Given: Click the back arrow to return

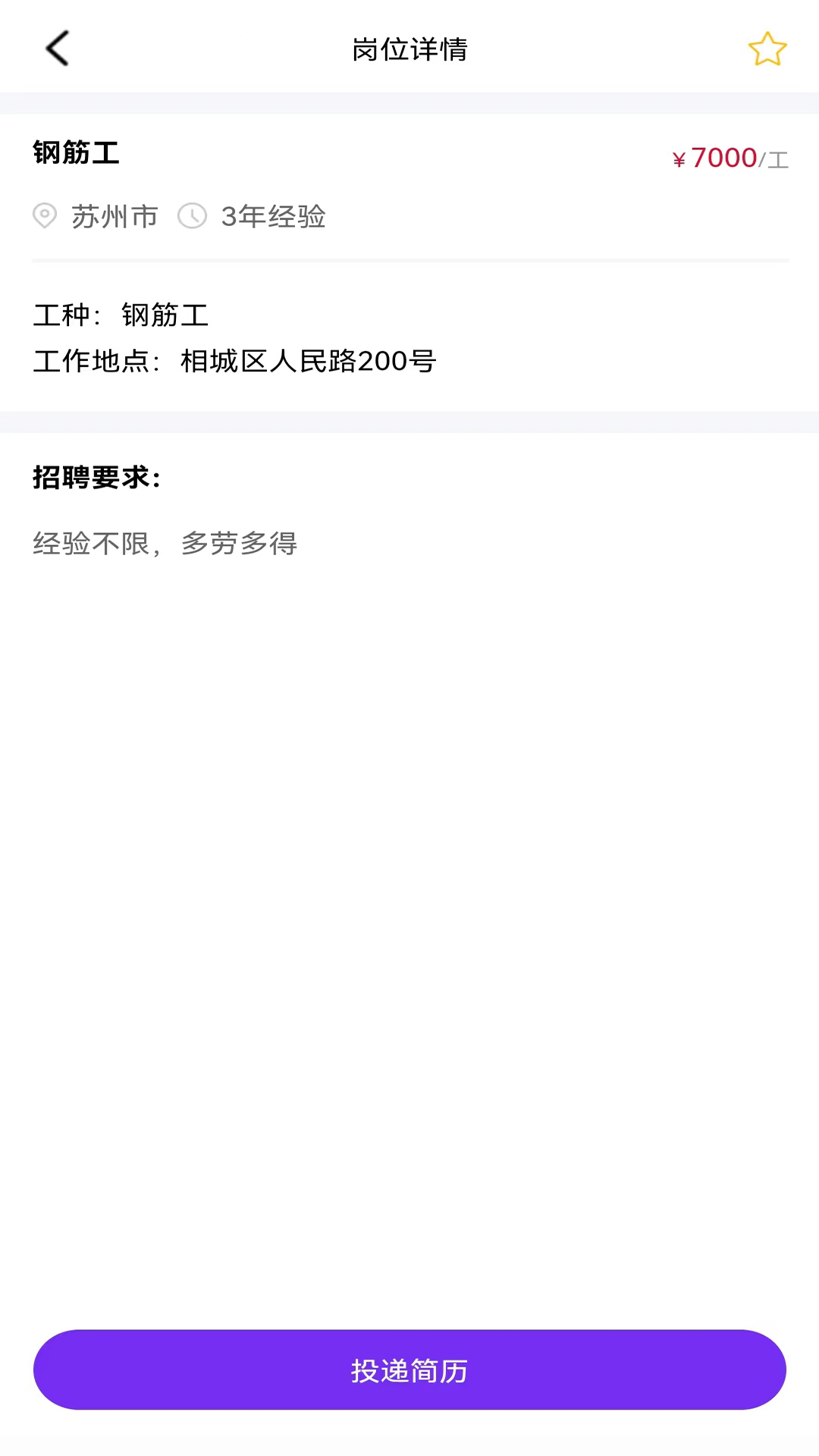Looking at the screenshot, I should (x=57, y=49).
